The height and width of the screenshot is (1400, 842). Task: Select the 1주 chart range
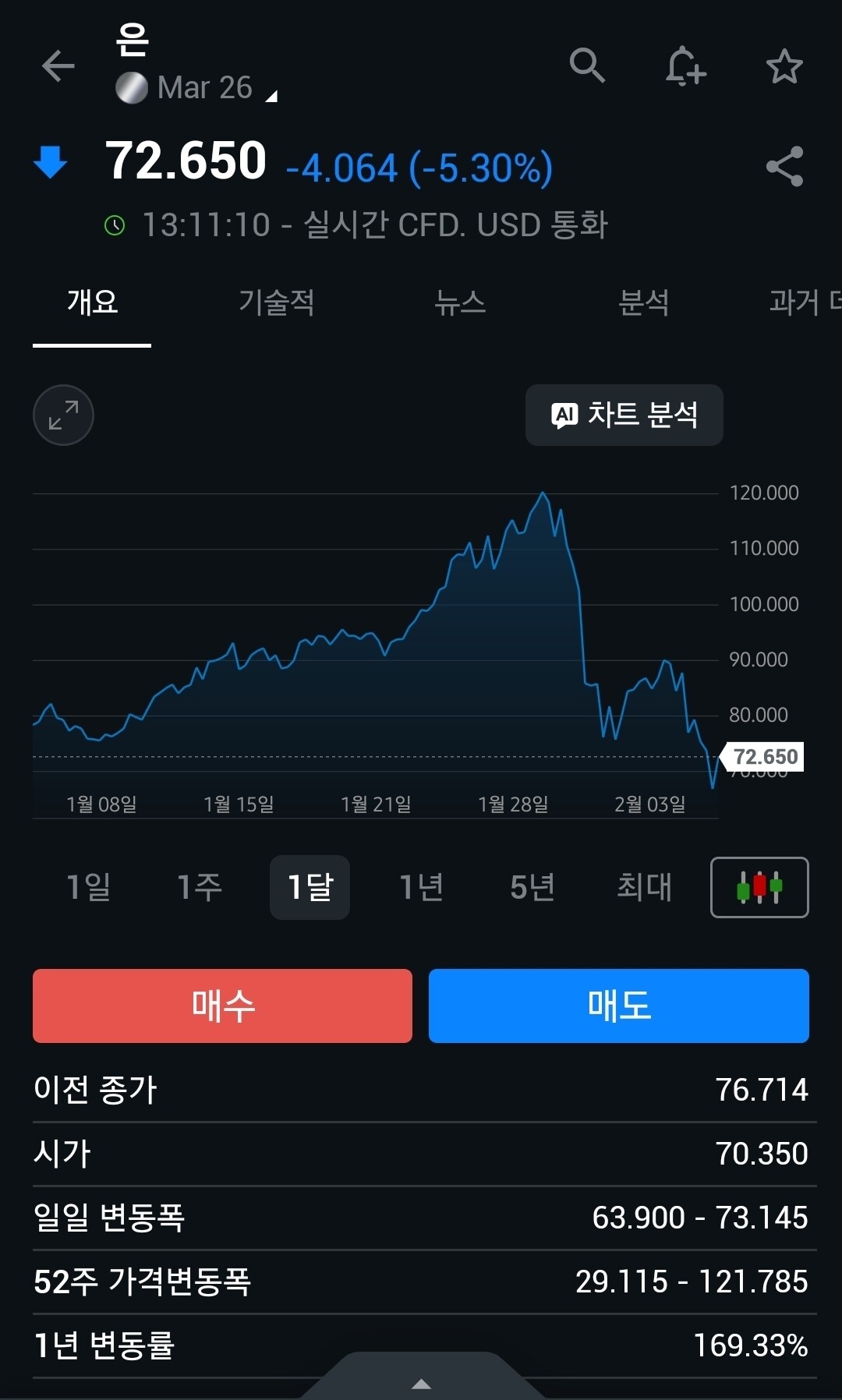pyautogui.click(x=200, y=887)
